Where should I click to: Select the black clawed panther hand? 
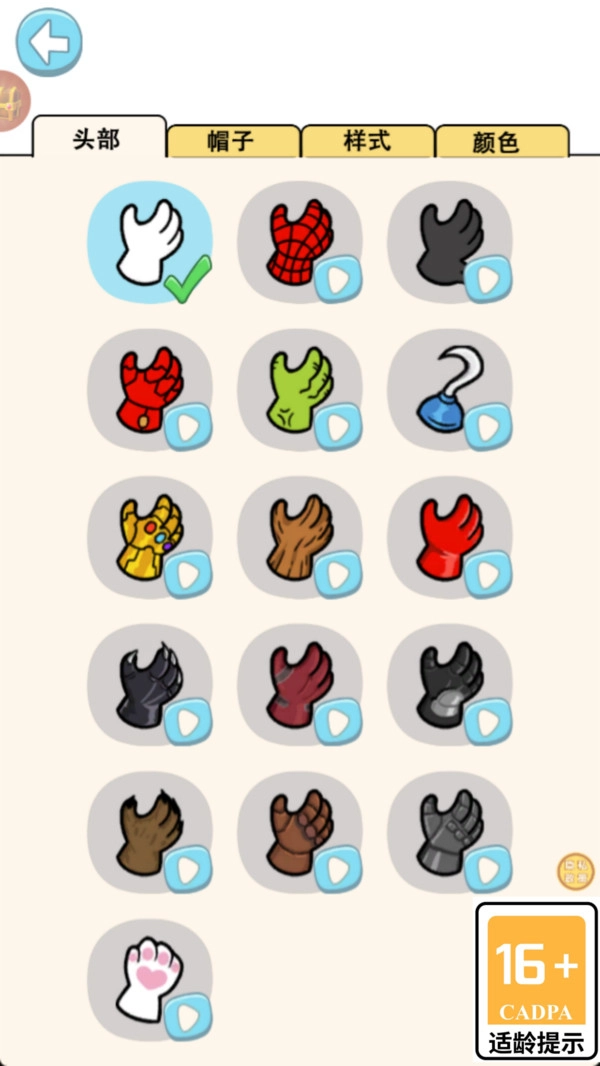[x=150, y=685]
